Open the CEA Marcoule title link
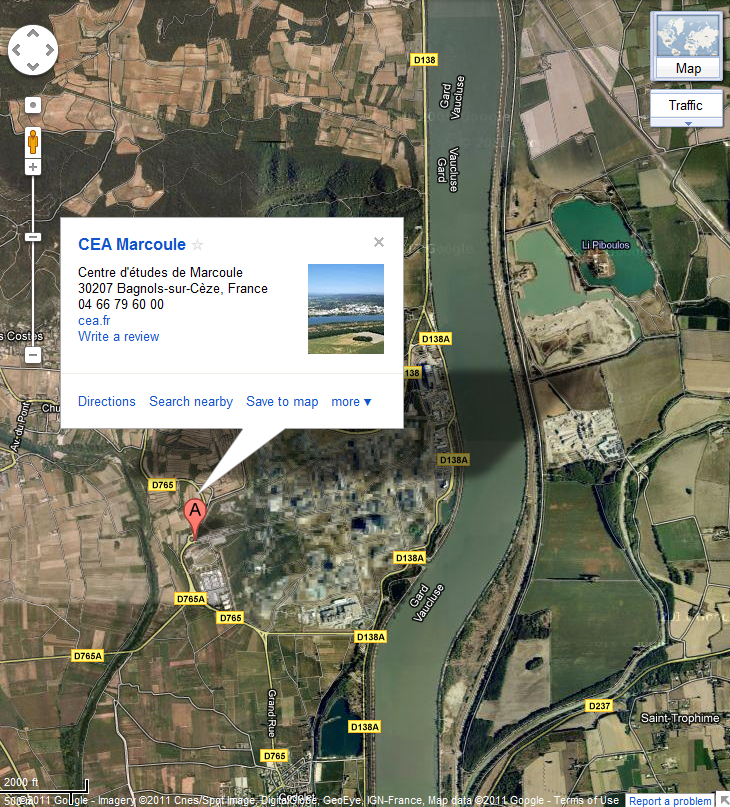This screenshot has width=730, height=807. coord(132,244)
